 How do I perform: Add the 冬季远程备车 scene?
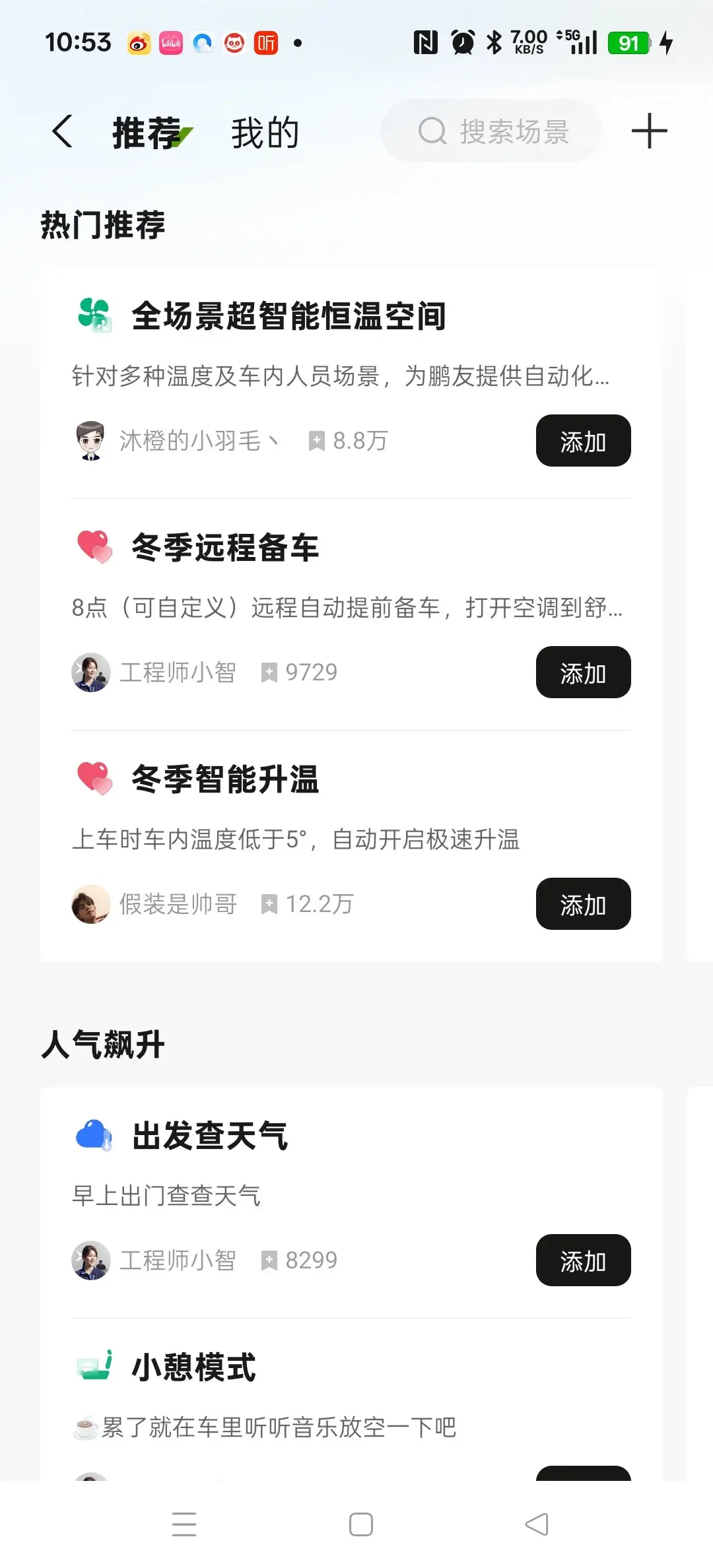[582, 672]
